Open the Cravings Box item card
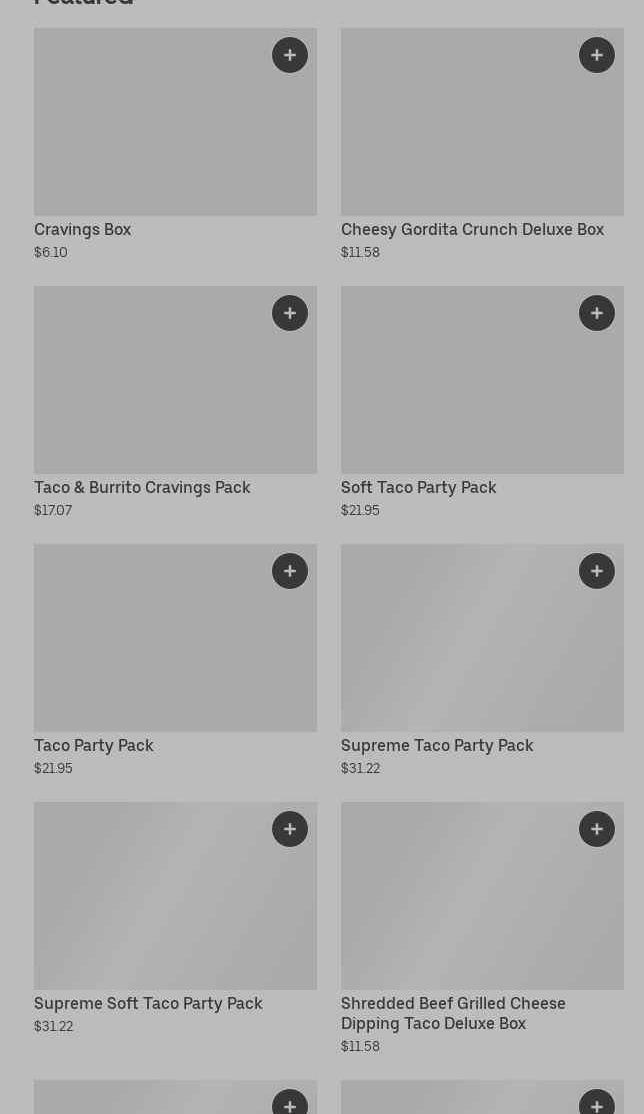Screen dimensions: 644x1114 coord(176,144)
